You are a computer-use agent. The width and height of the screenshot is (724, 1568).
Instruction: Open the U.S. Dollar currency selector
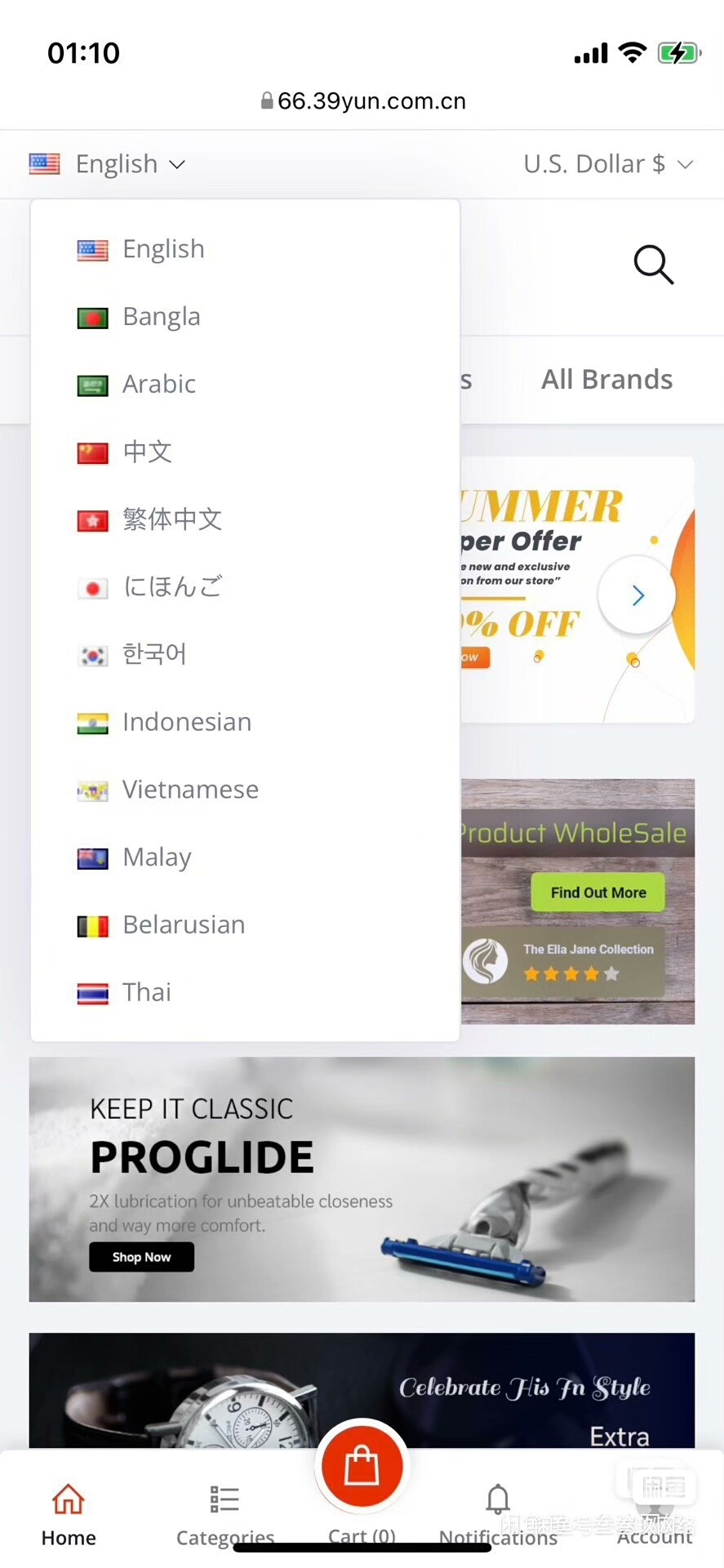pos(607,164)
